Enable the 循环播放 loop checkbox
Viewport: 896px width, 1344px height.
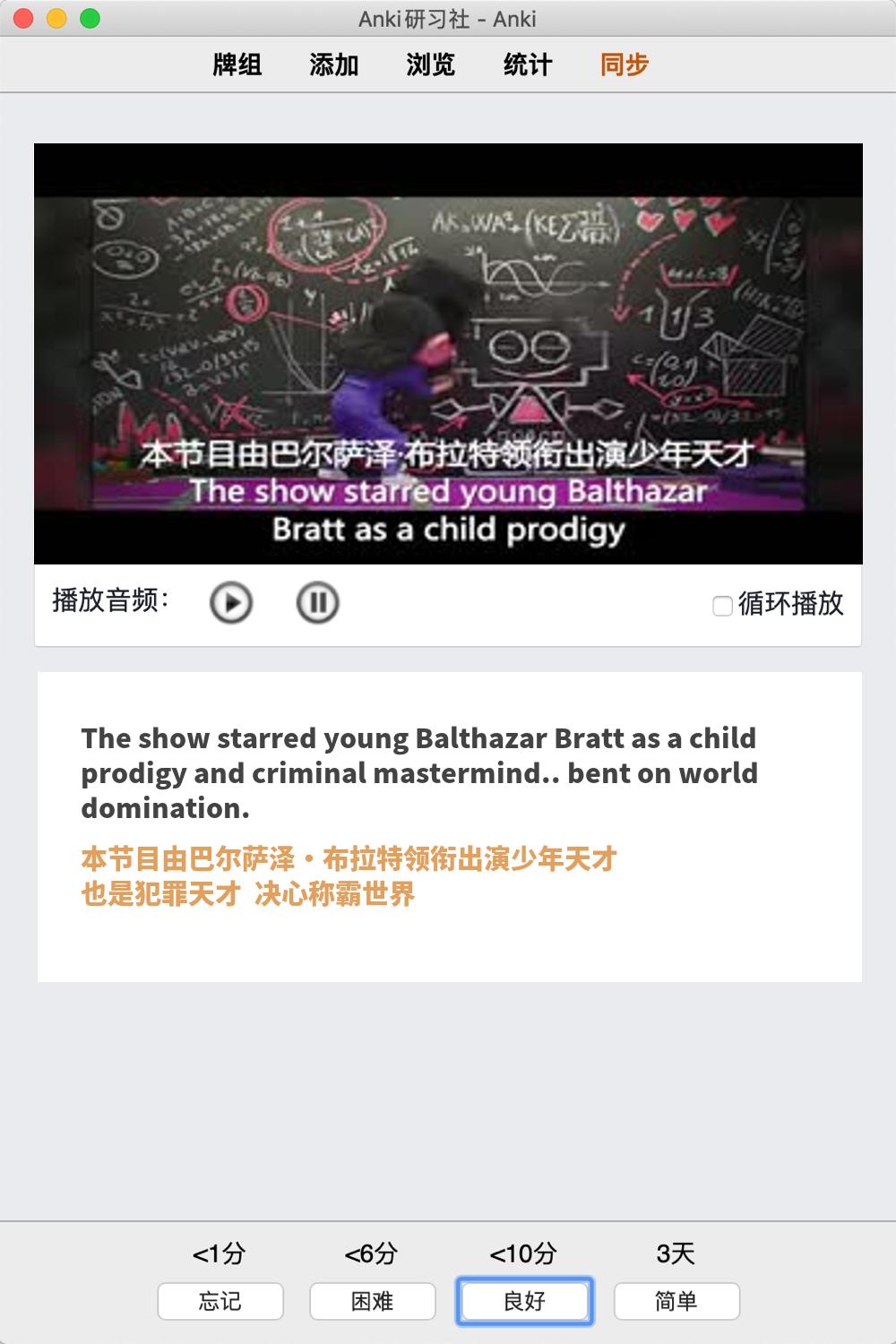722,606
